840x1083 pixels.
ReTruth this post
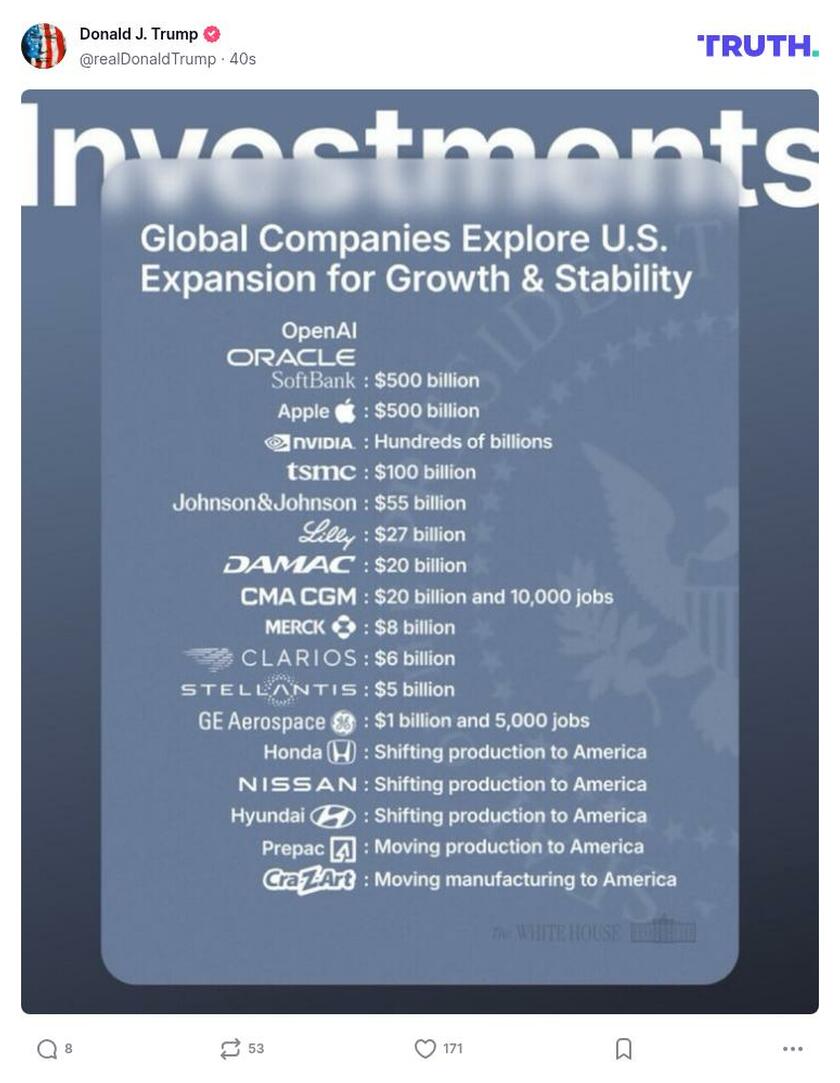(231, 1048)
